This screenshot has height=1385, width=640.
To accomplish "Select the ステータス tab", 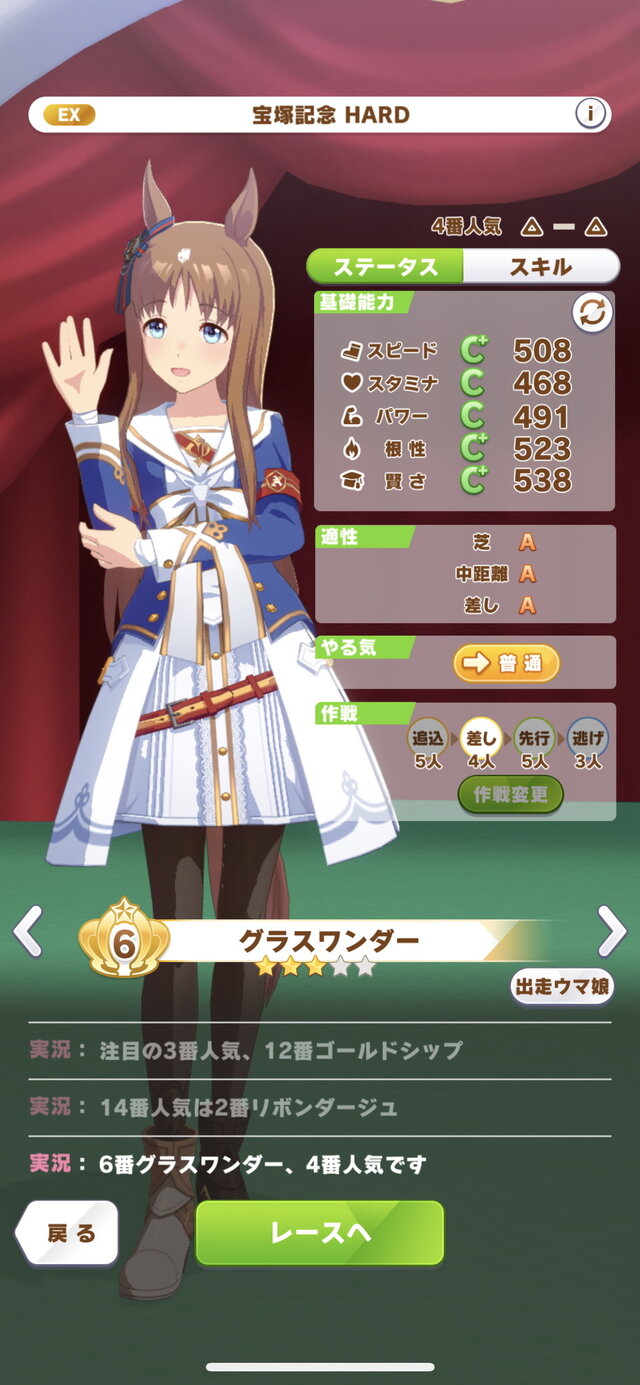I will [x=386, y=267].
